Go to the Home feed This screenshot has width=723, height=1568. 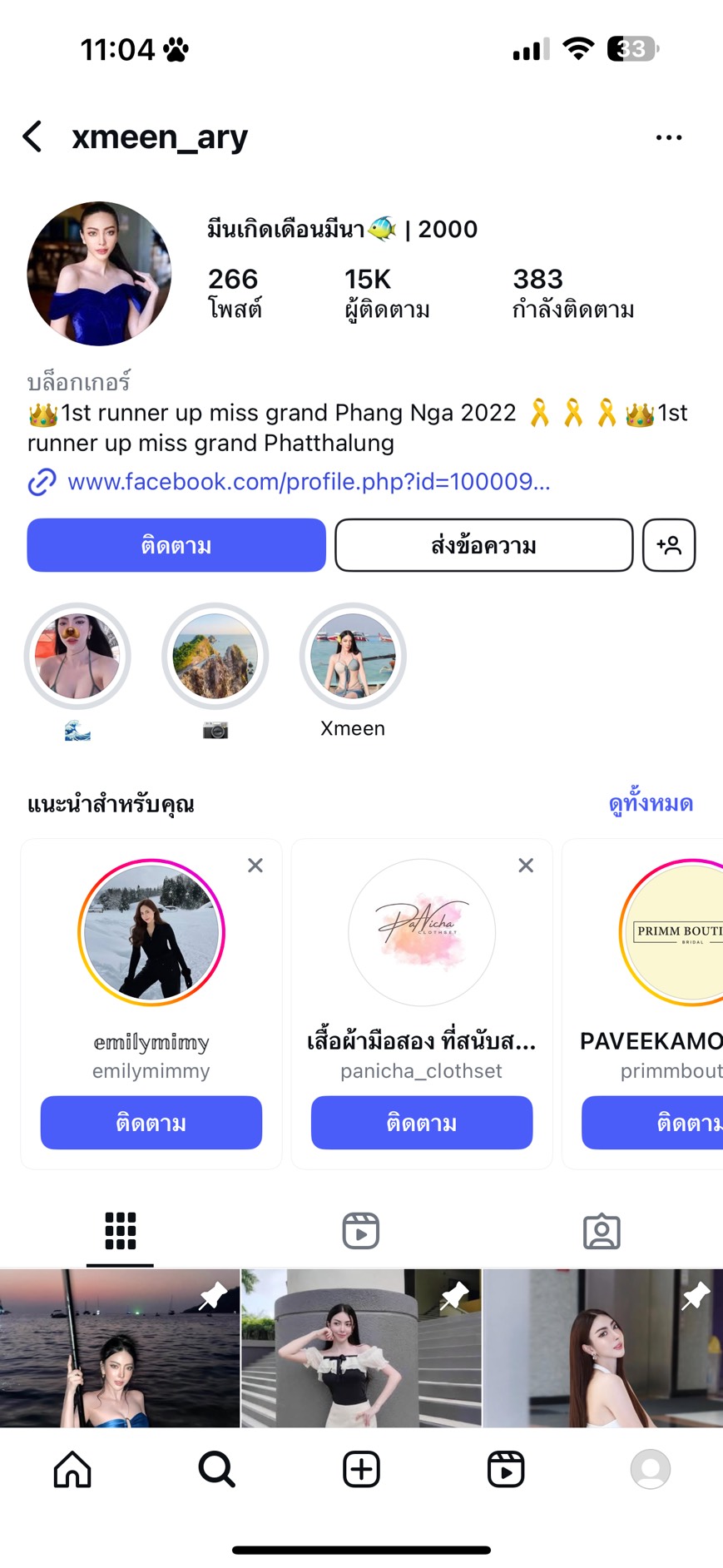pyautogui.click(x=72, y=1469)
